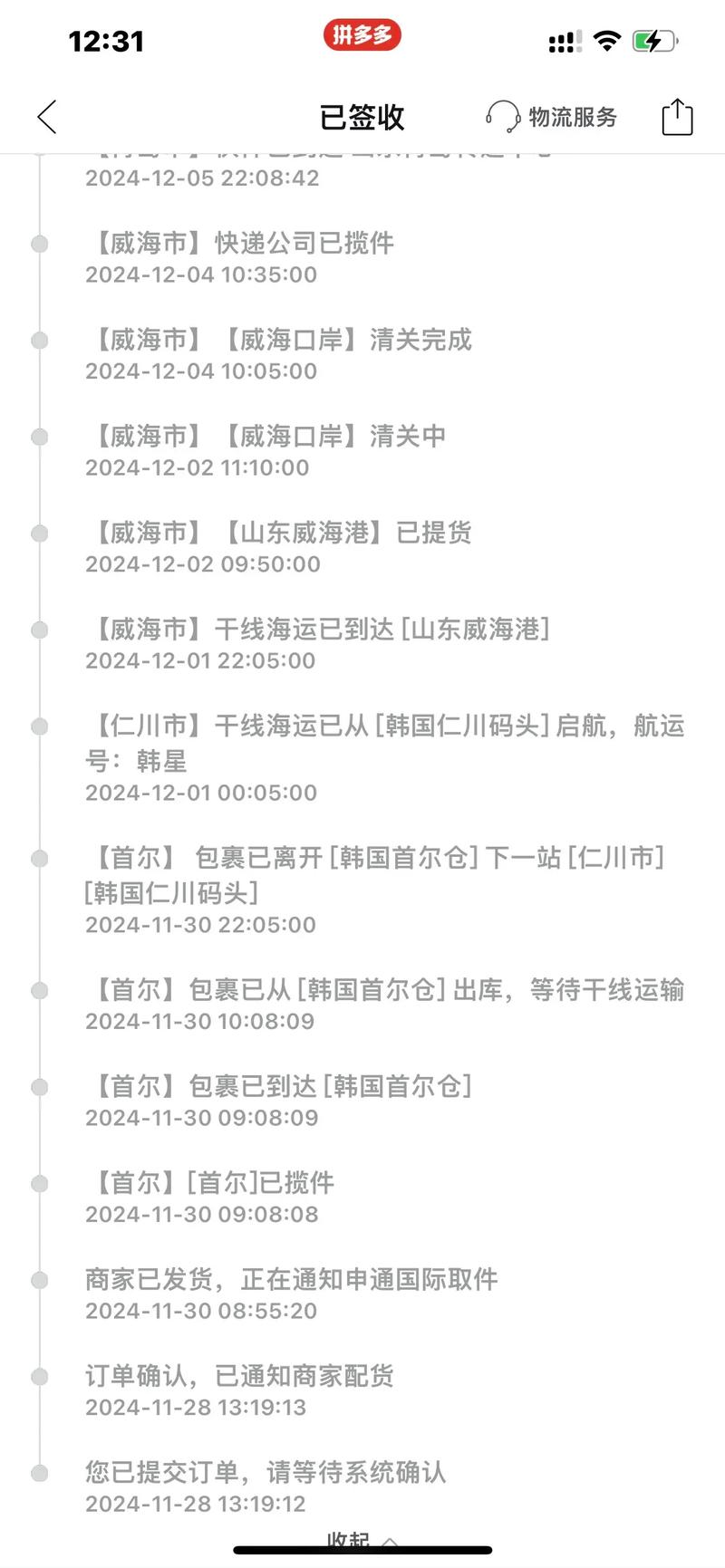Tap the 订单确认 tracking record
This screenshot has height=1568, width=725.
coord(238,1377)
